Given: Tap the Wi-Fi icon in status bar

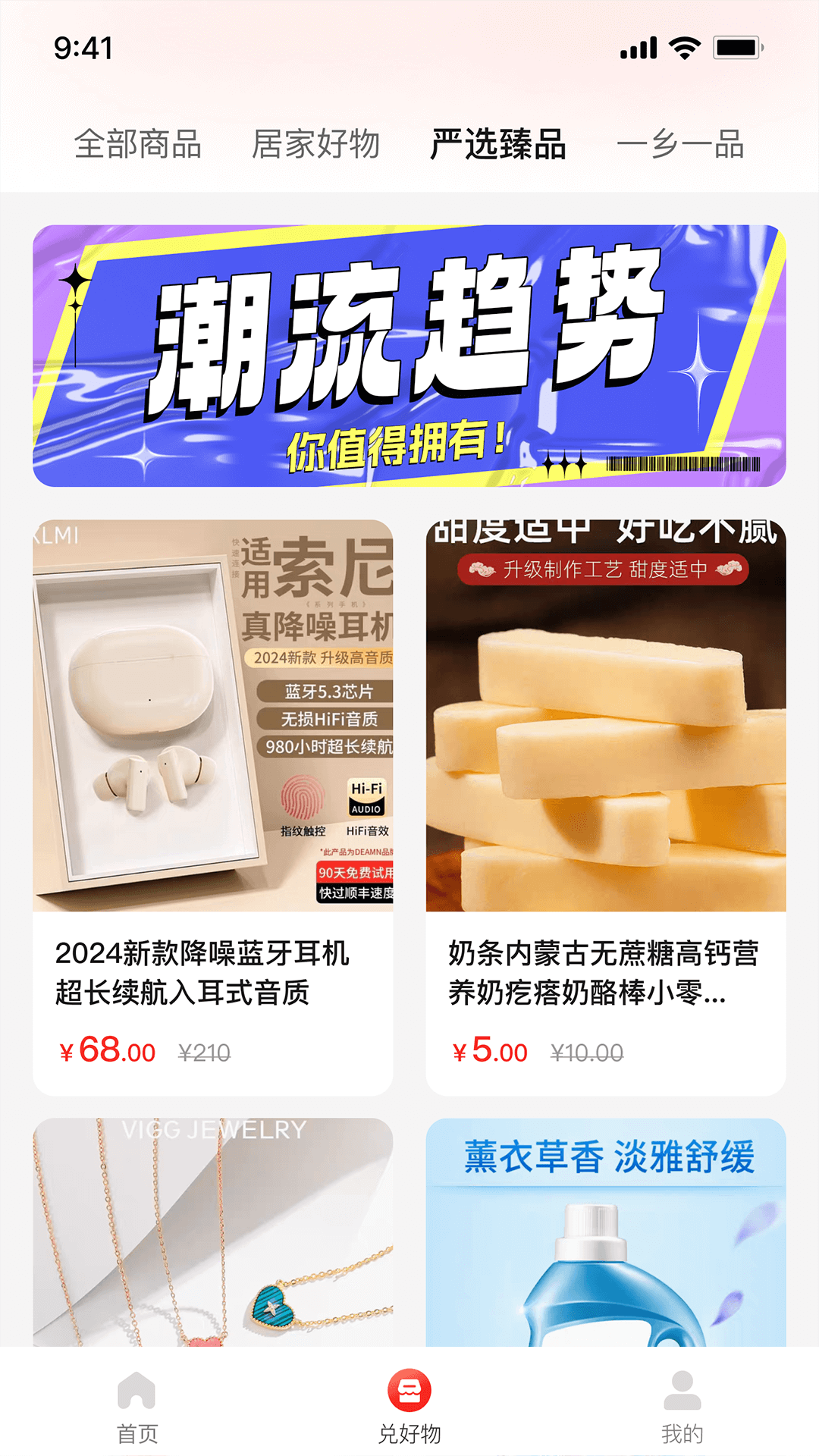Looking at the screenshot, I should click(x=681, y=47).
